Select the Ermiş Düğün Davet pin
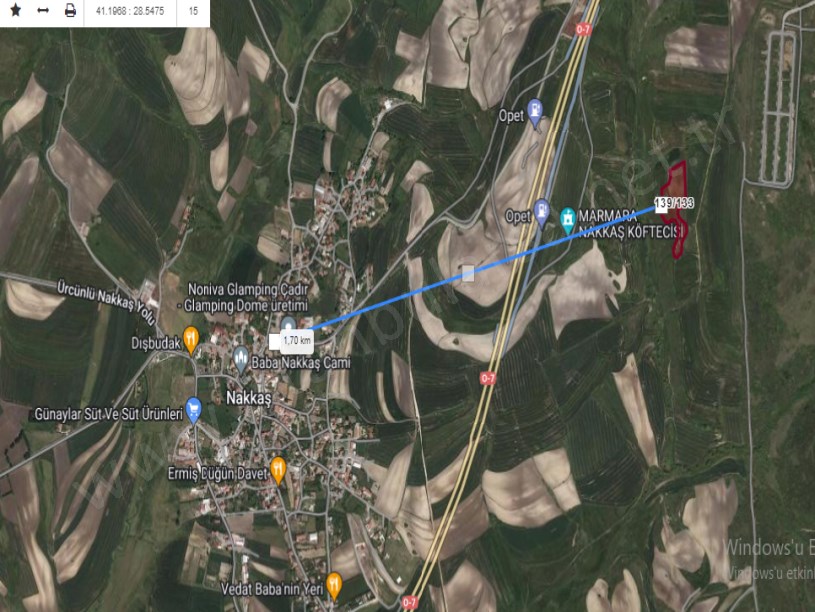Screen dimensions: 815x612 tap(279, 467)
